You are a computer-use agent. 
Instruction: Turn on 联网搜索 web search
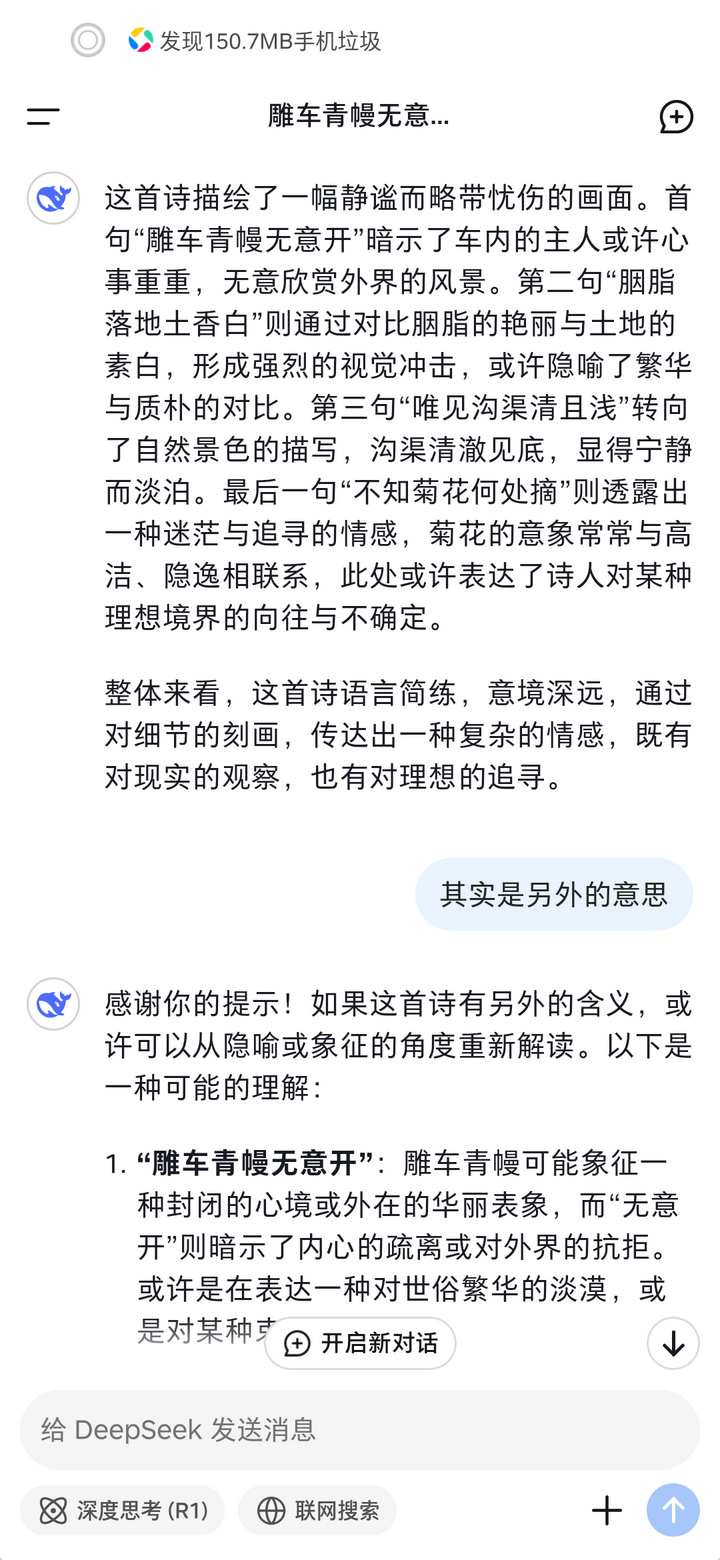318,1510
